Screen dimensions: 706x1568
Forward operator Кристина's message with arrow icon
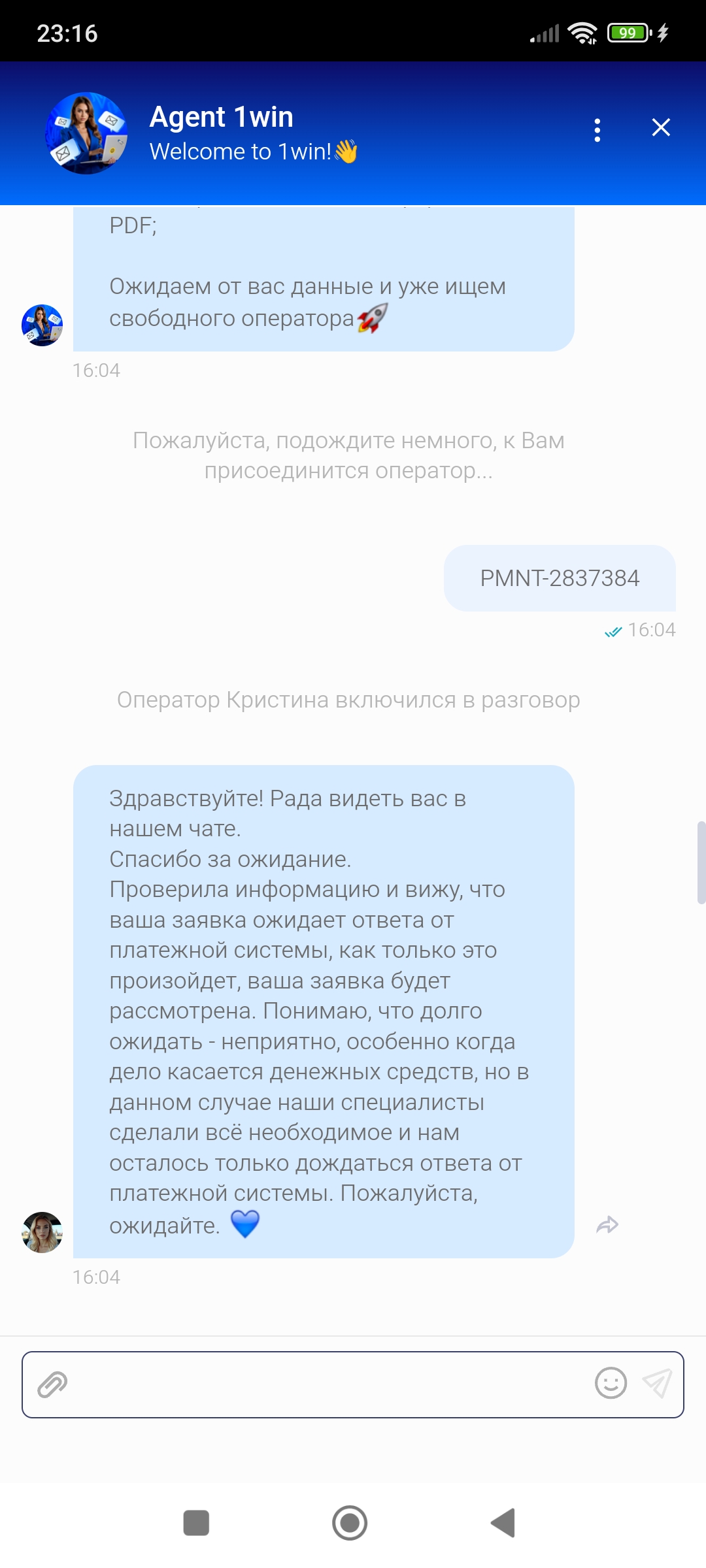click(x=607, y=1225)
